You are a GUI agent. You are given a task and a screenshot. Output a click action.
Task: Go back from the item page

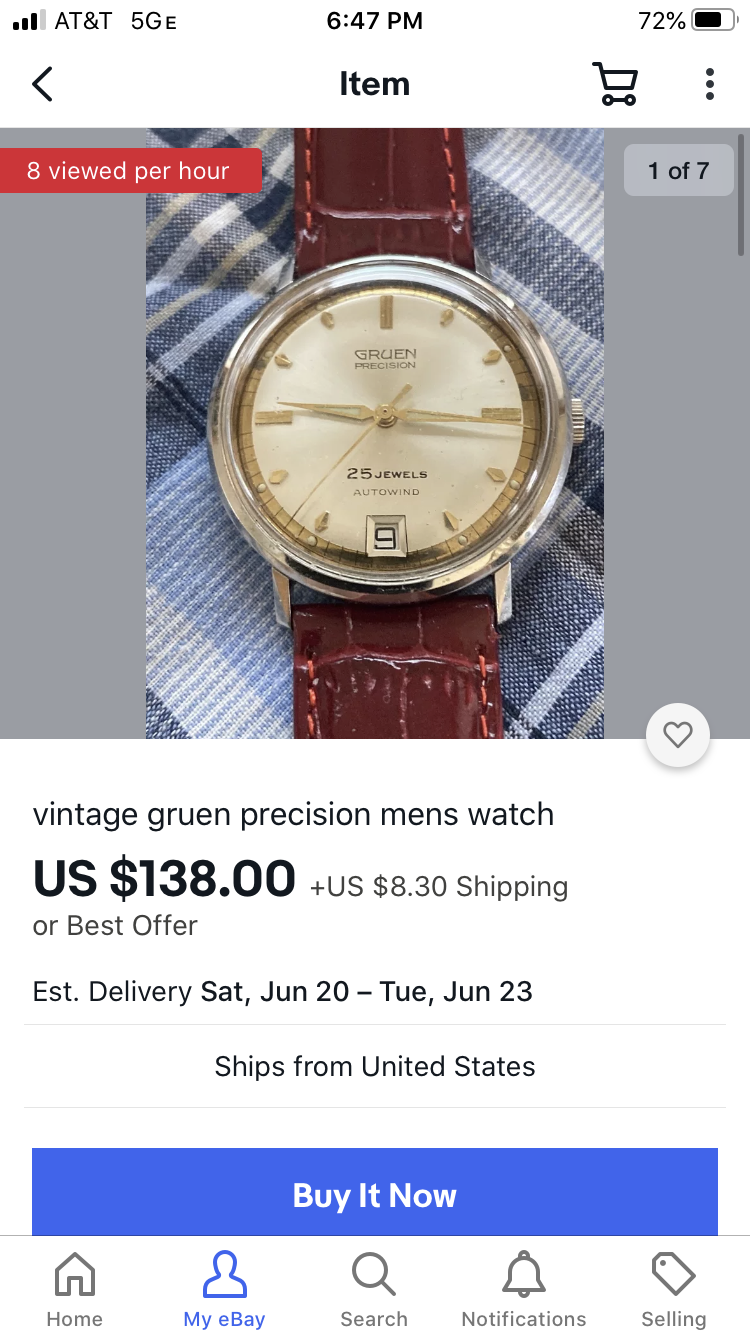click(x=42, y=85)
